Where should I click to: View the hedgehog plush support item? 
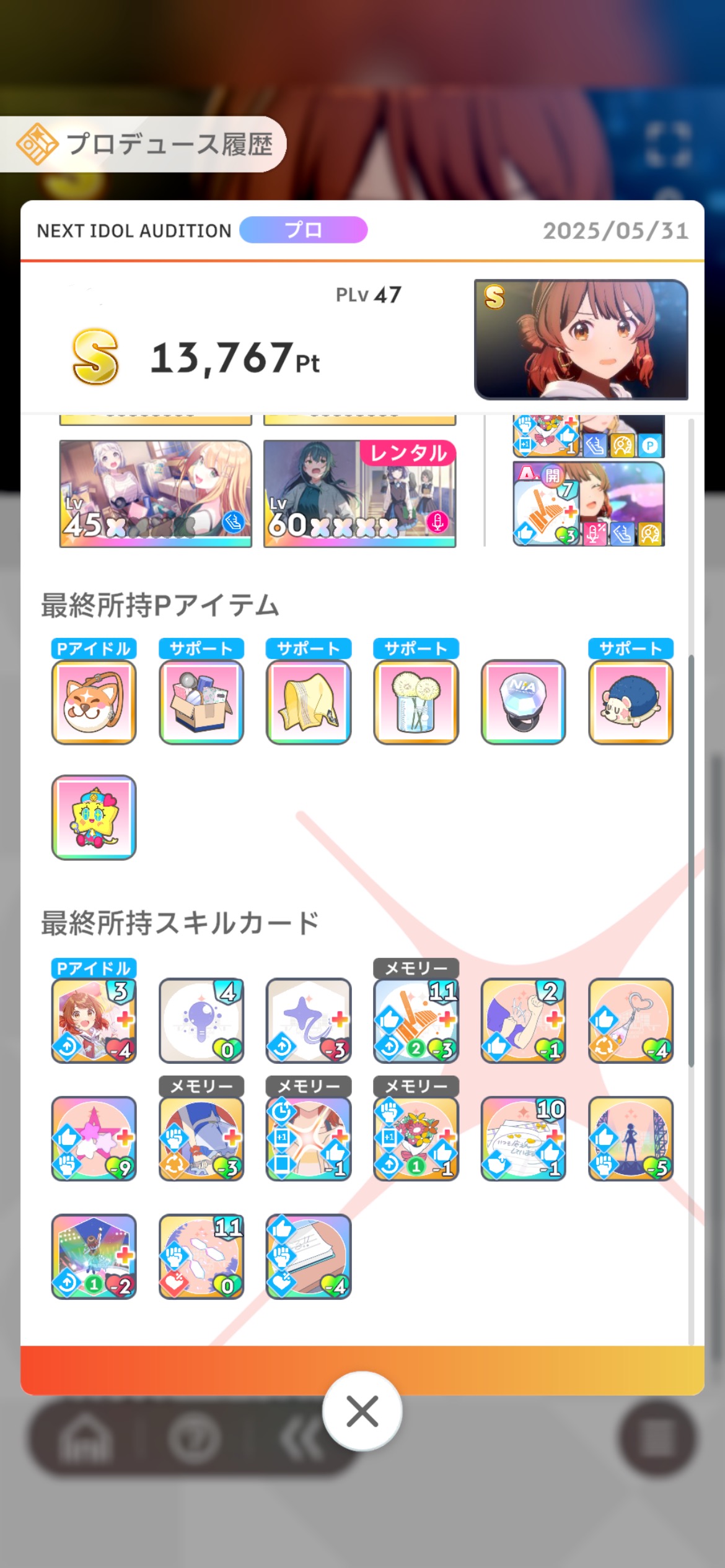pos(631,702)
